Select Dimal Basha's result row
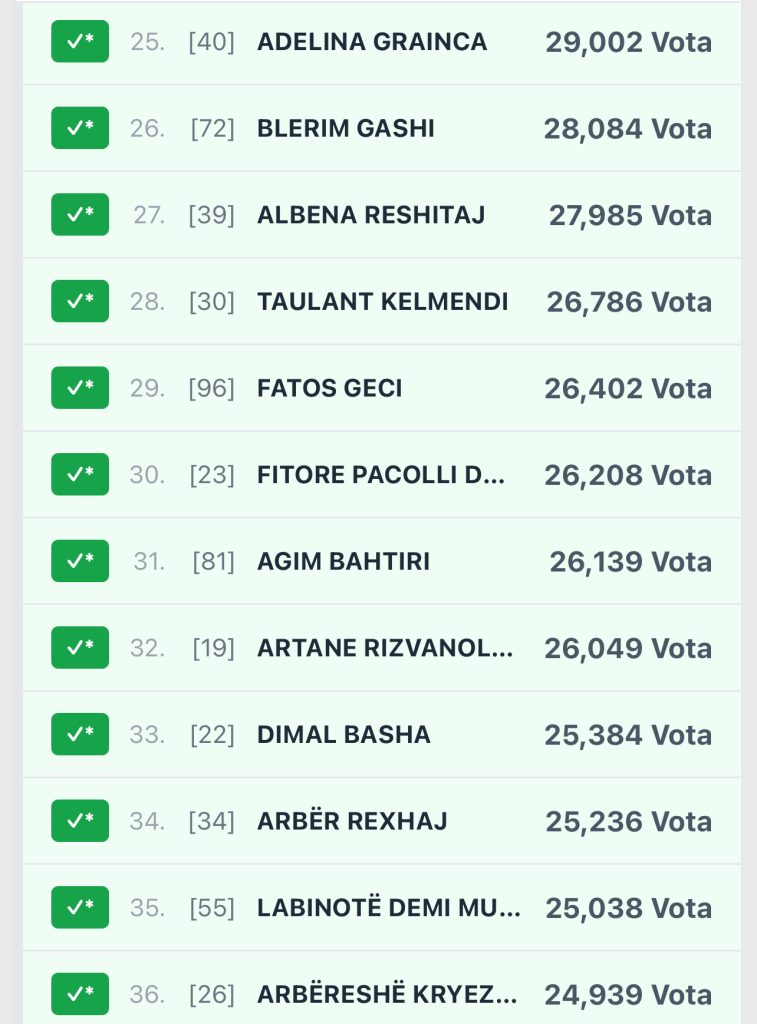The height and width of the screenshot is (1024, 757). 343,735
